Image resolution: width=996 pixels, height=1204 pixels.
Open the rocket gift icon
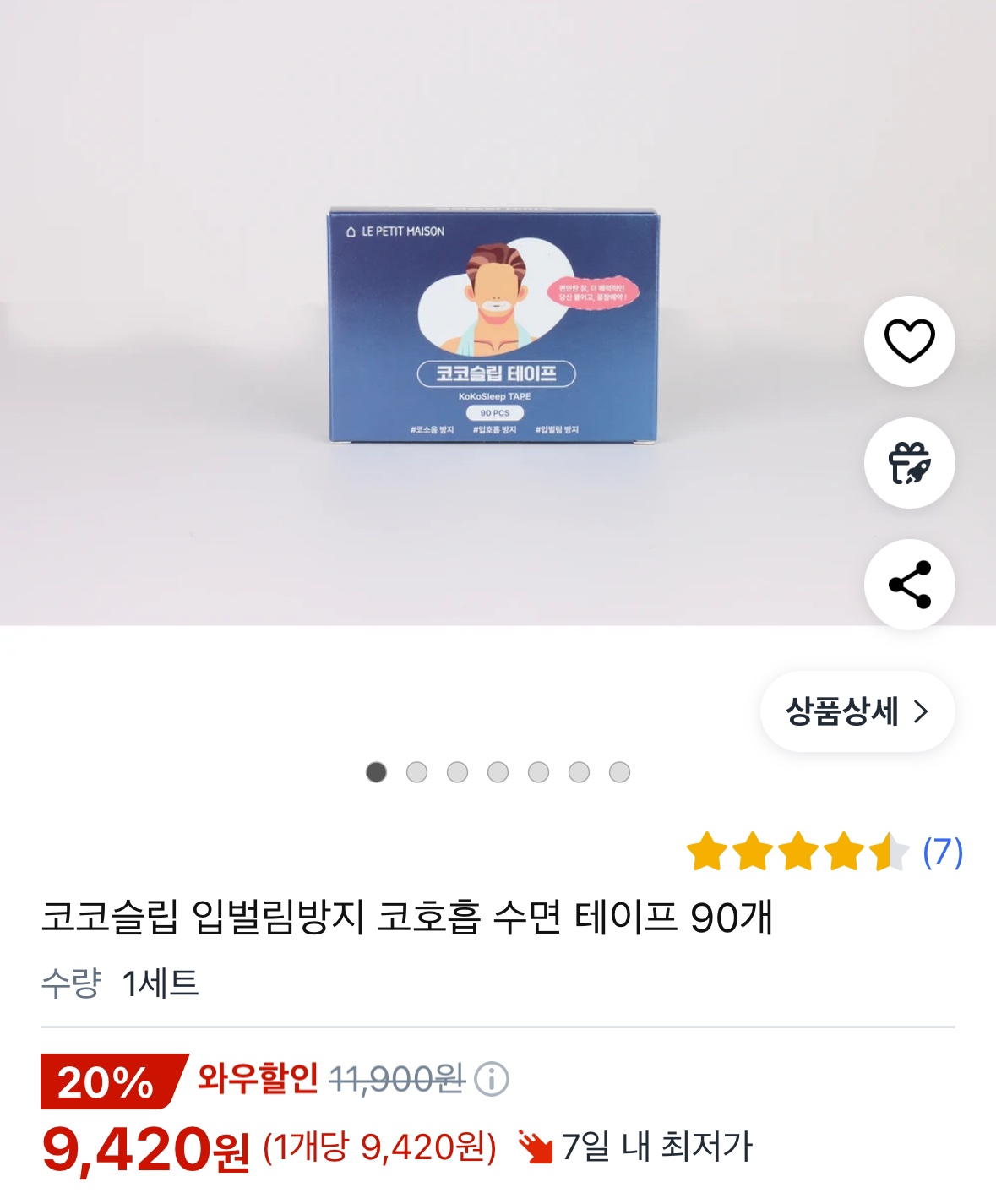[909, 463]
